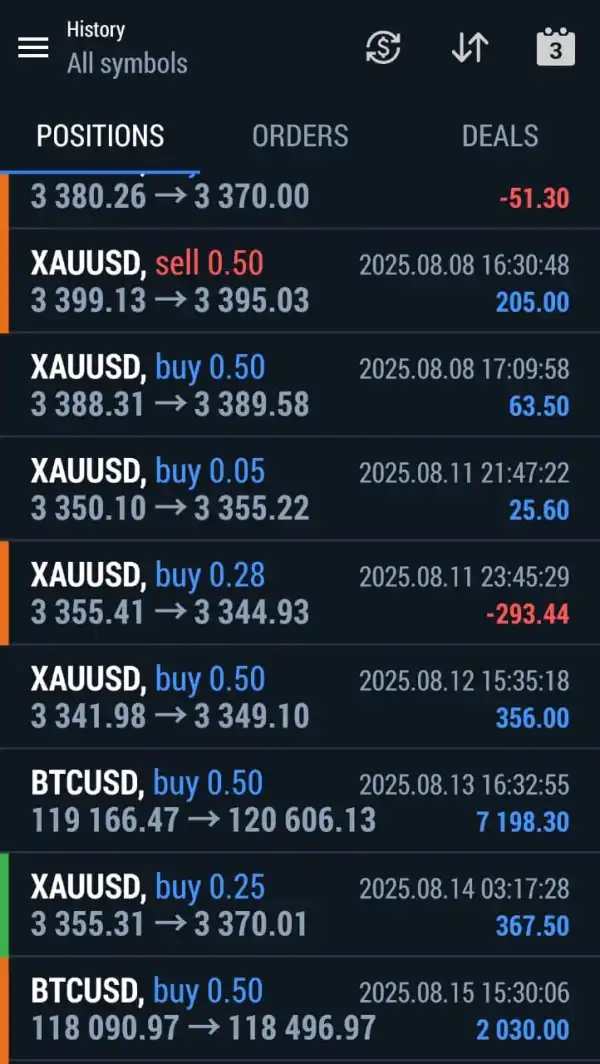Open the symbol filter dollar icon
The height and width of the screenshot is (1064, 600).
[383, 48]
